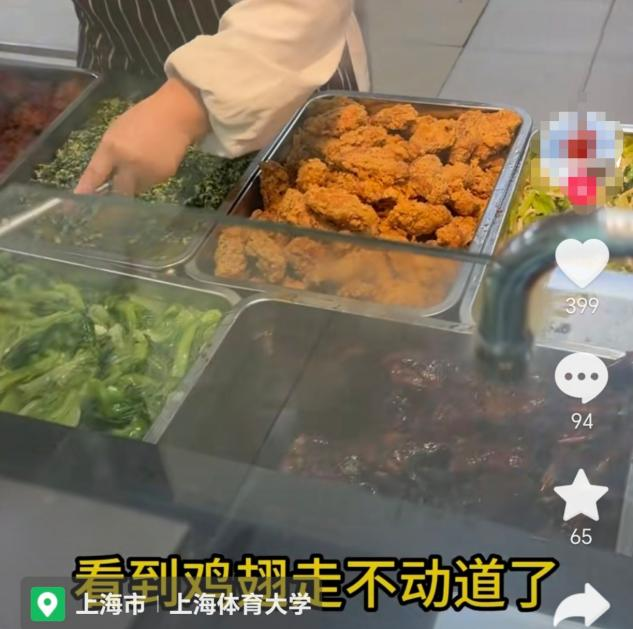Open the comments on this video
Screen dimensions: 633x629
point(581,379)
